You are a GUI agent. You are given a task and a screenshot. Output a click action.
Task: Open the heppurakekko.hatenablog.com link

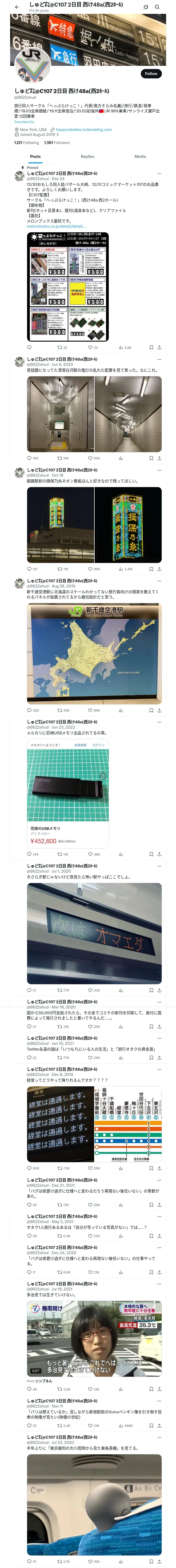click(84, 130)
